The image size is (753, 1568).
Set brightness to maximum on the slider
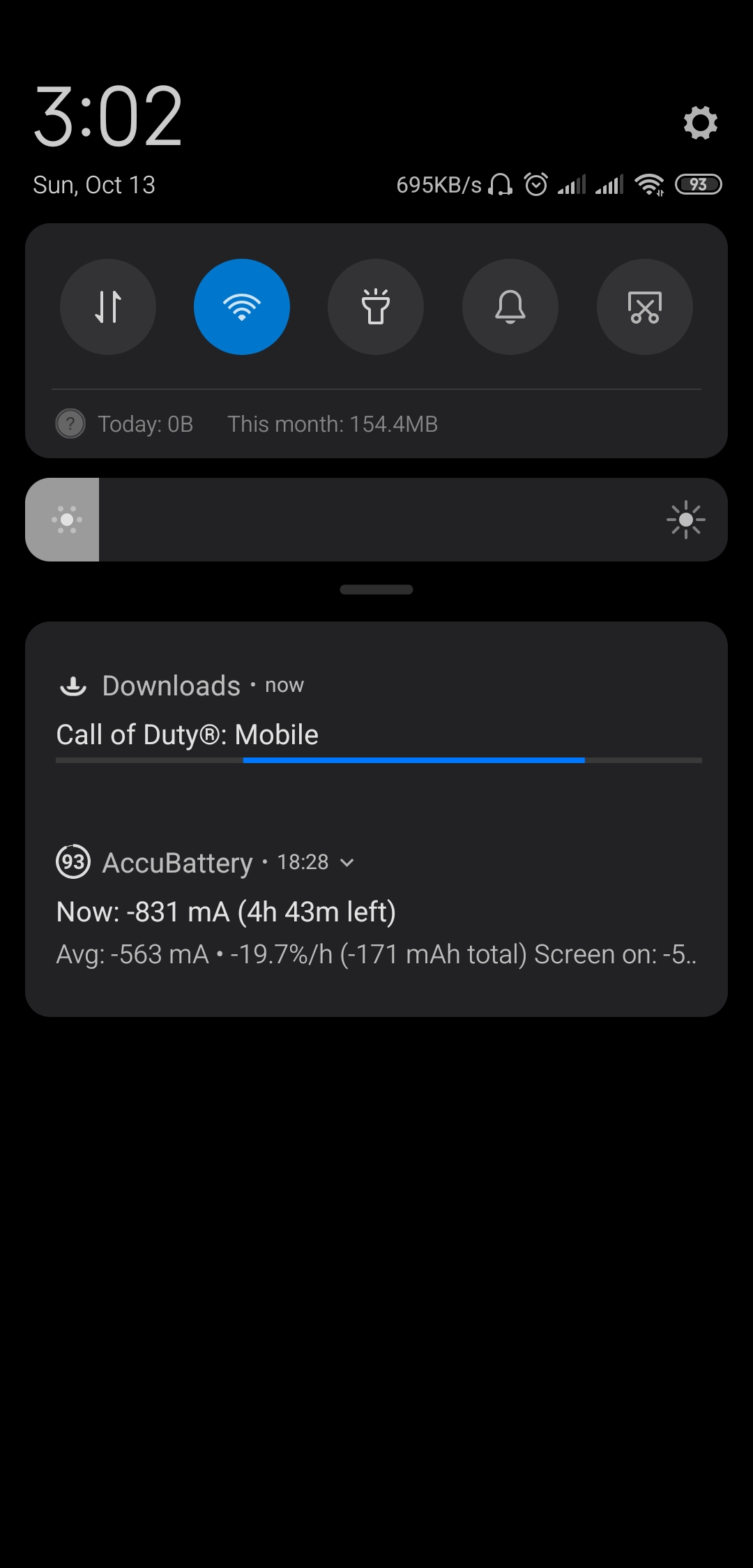point(687,520)
